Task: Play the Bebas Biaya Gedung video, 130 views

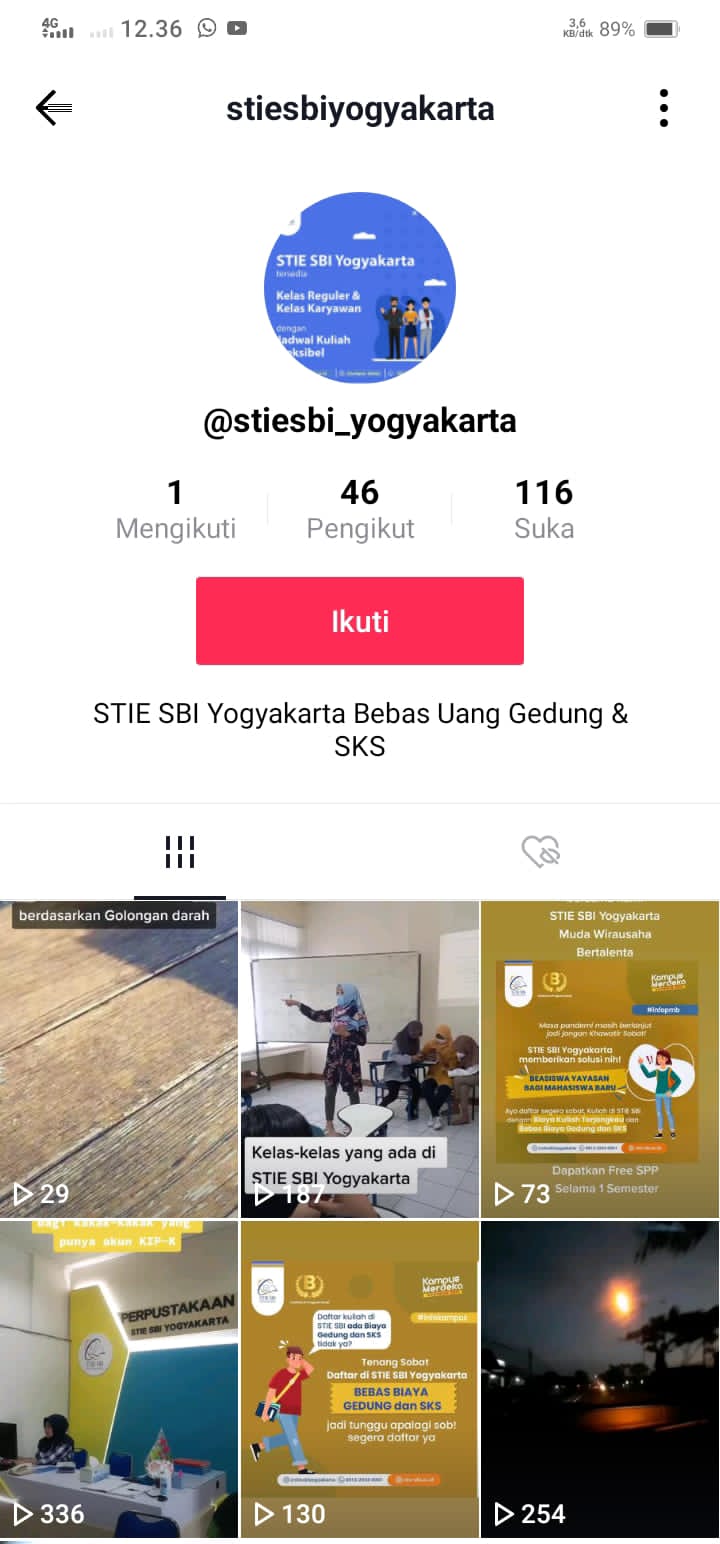Action: pyautogui.click(x=360, y=1378)
